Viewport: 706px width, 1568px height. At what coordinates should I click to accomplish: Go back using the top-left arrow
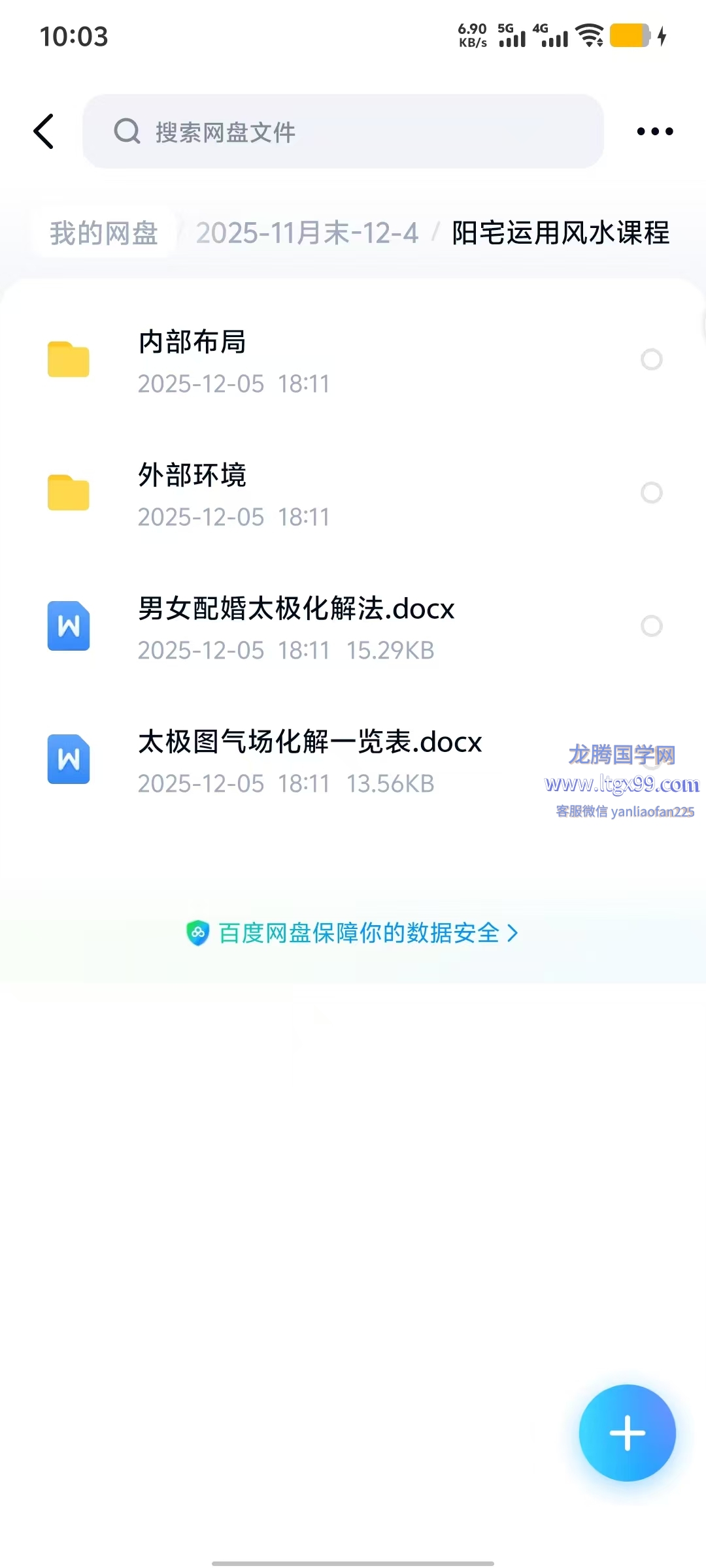tap(44, 131)
